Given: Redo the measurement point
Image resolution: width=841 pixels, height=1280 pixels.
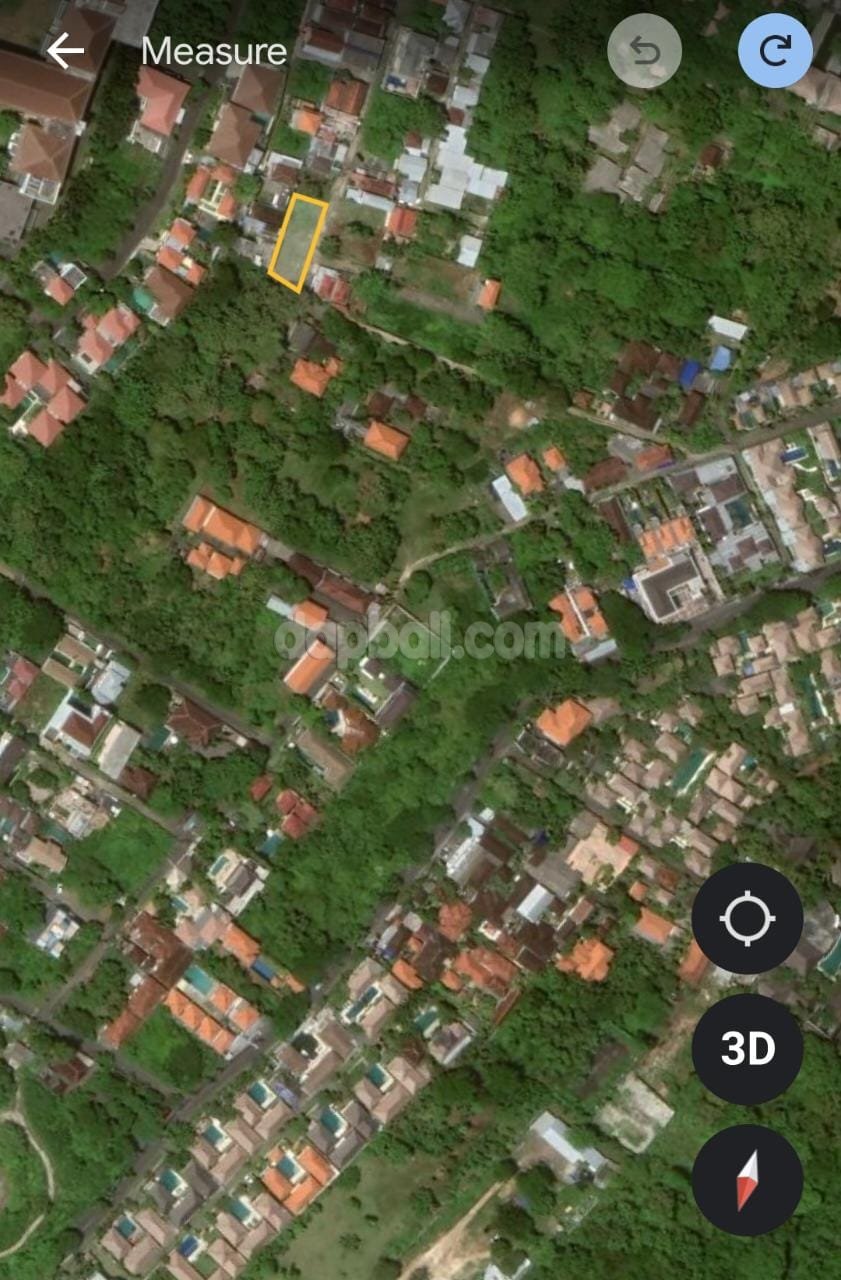Looking at the screenshot, I should [775, 51].
